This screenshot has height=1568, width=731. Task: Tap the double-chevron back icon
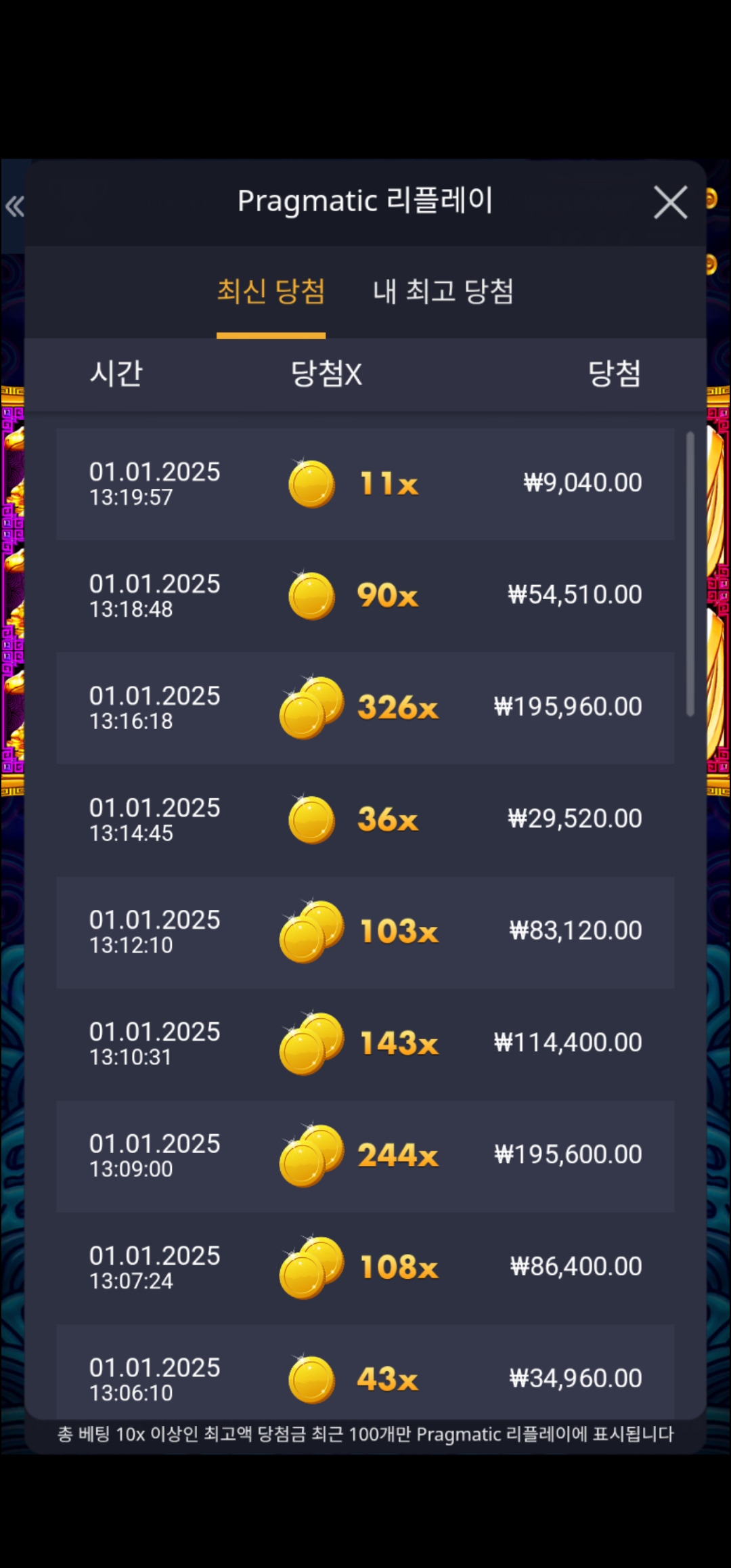pos(15,206)
